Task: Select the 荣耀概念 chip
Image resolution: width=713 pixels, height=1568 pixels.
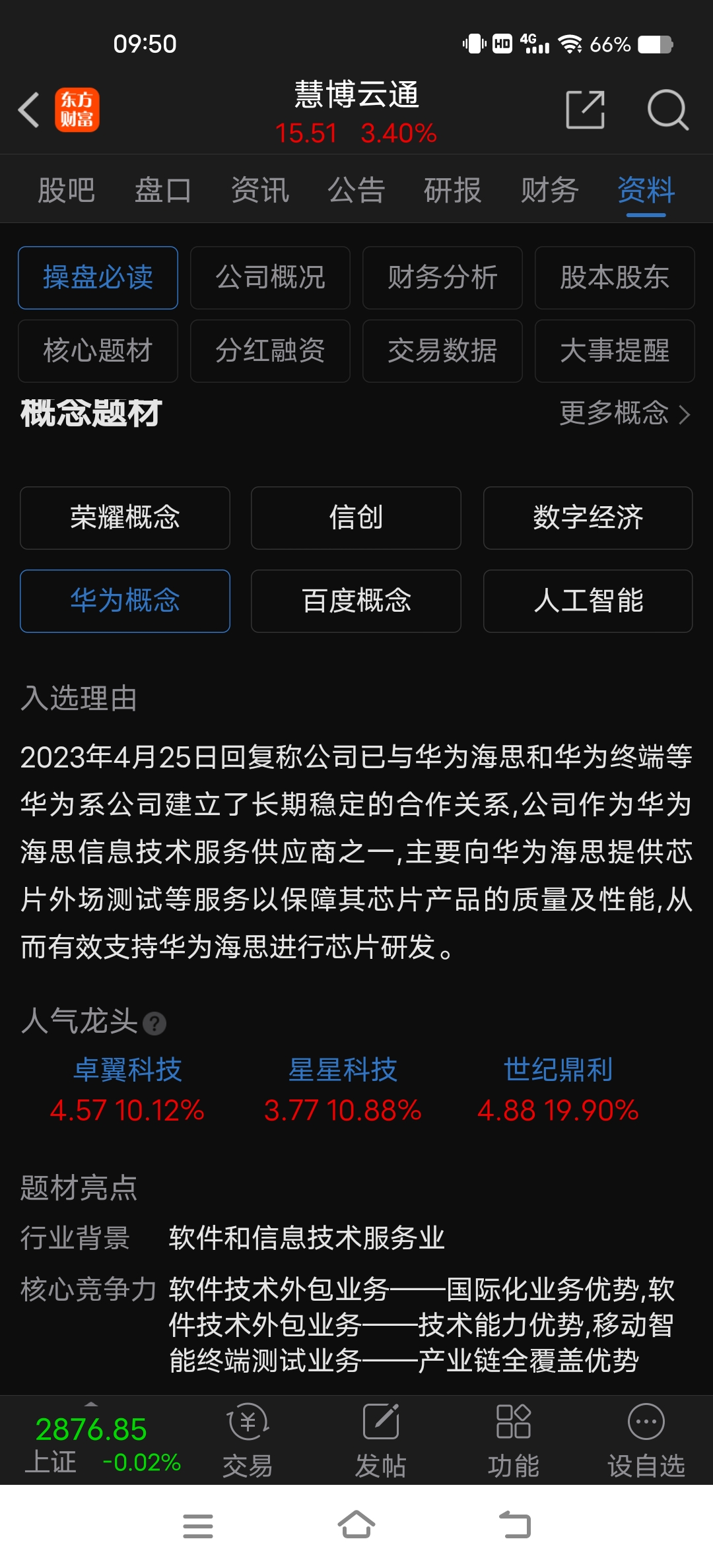Action: (125, 518)
